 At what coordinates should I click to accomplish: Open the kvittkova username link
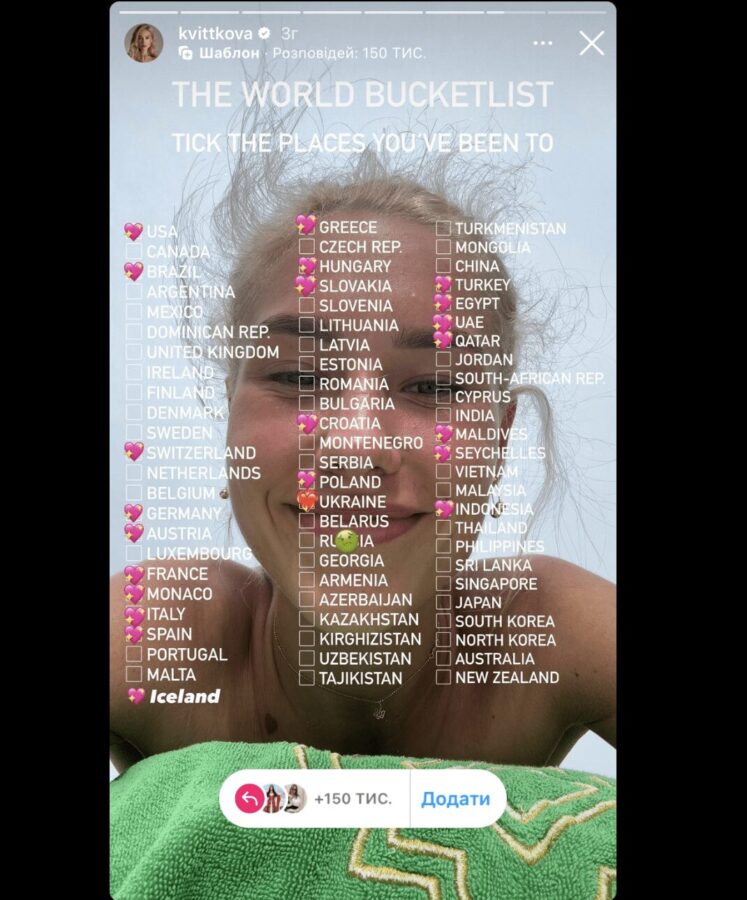215,33
